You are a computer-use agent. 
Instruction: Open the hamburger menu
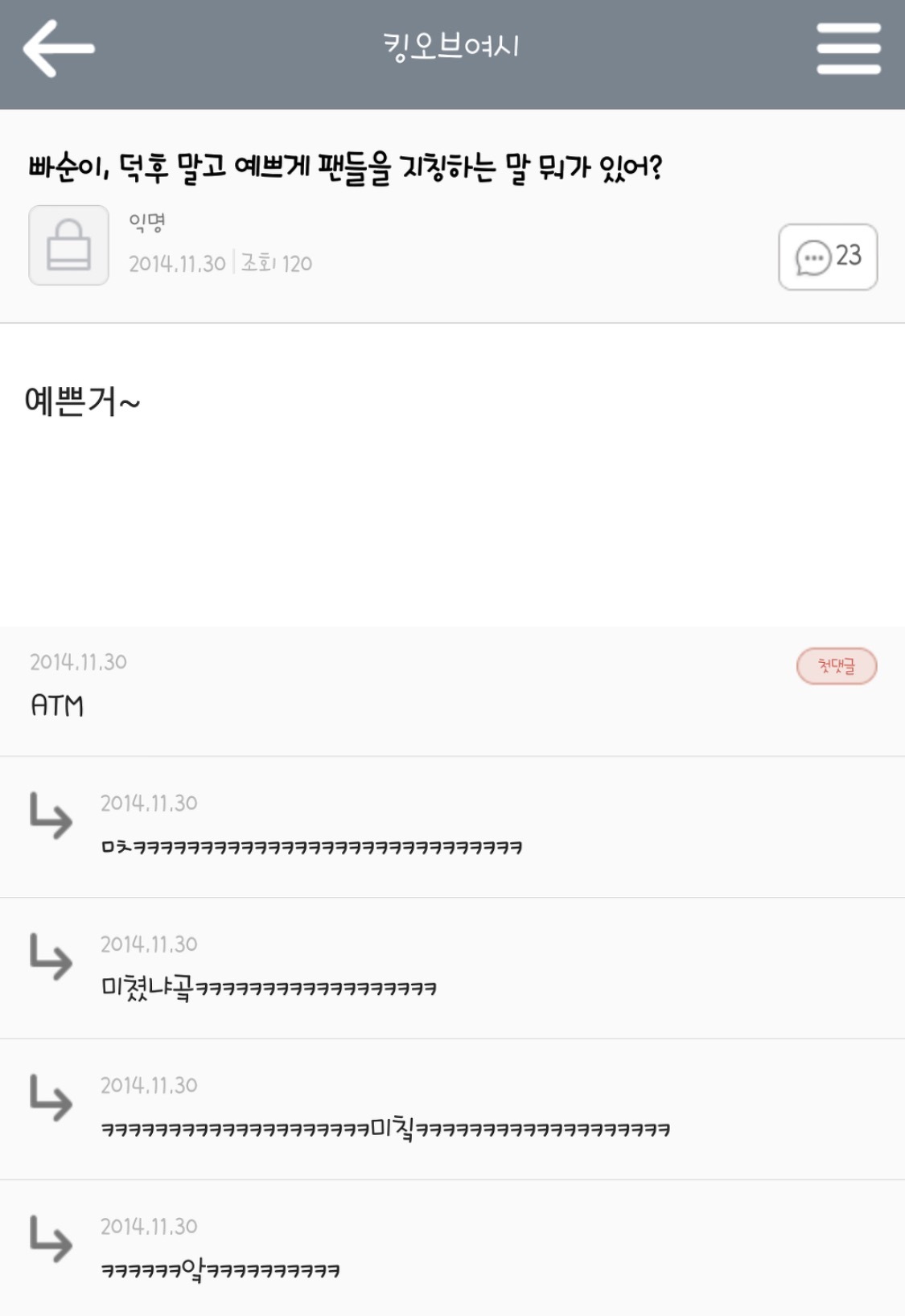(849, 48)
